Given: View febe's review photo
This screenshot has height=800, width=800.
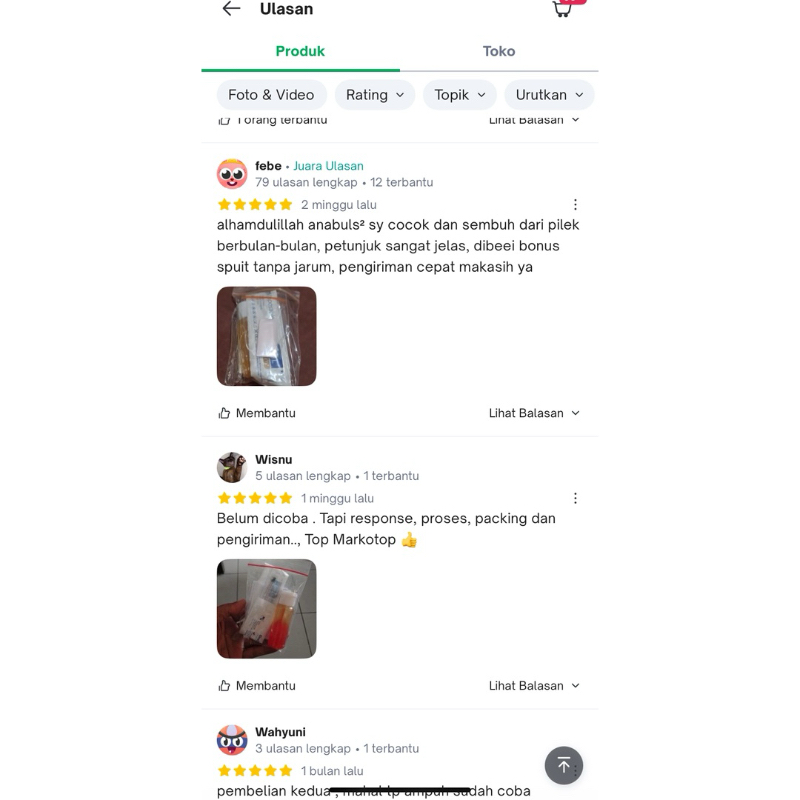Looking at the screenshot, I should pos(267,337).
